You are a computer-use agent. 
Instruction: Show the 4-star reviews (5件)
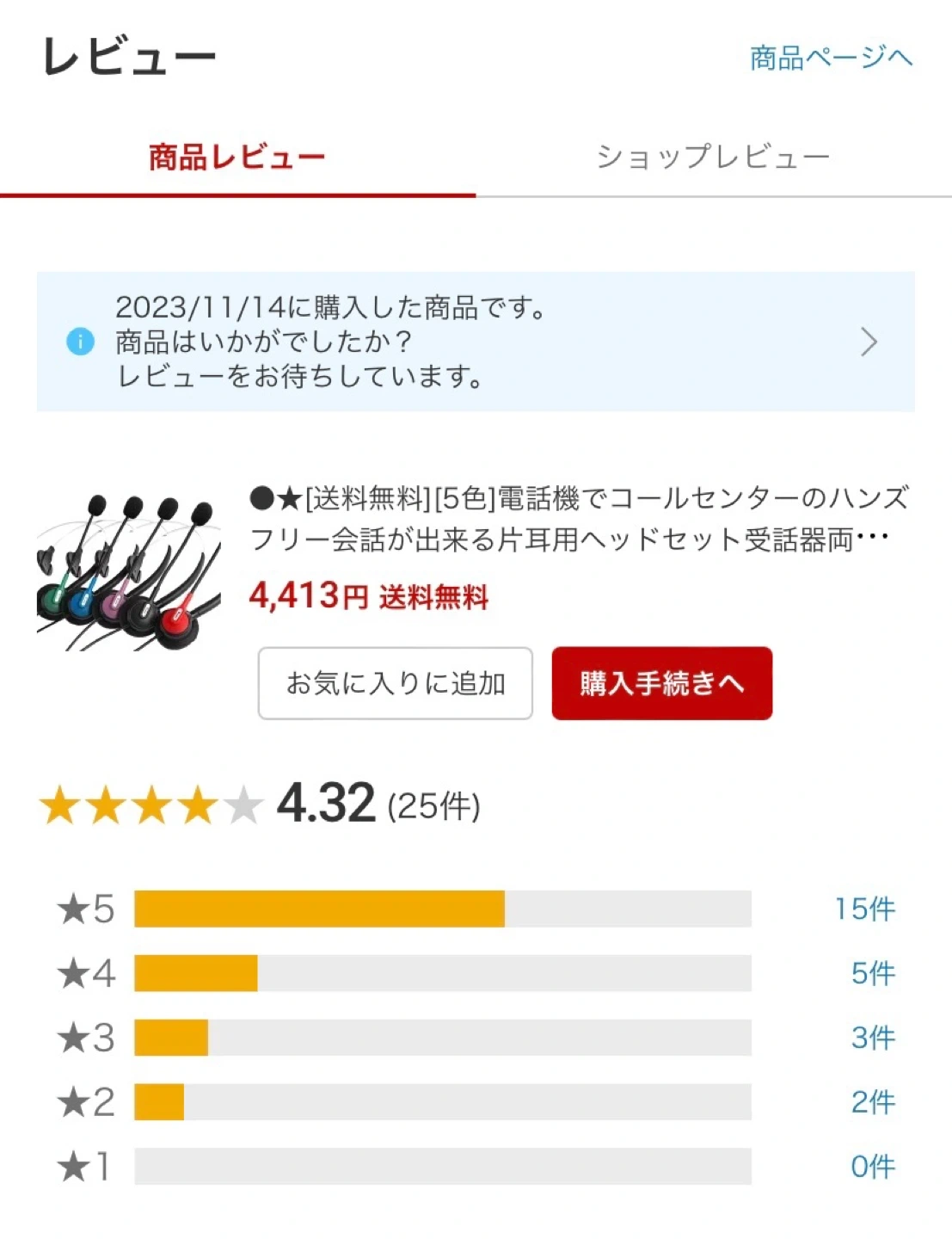point(872,973)
